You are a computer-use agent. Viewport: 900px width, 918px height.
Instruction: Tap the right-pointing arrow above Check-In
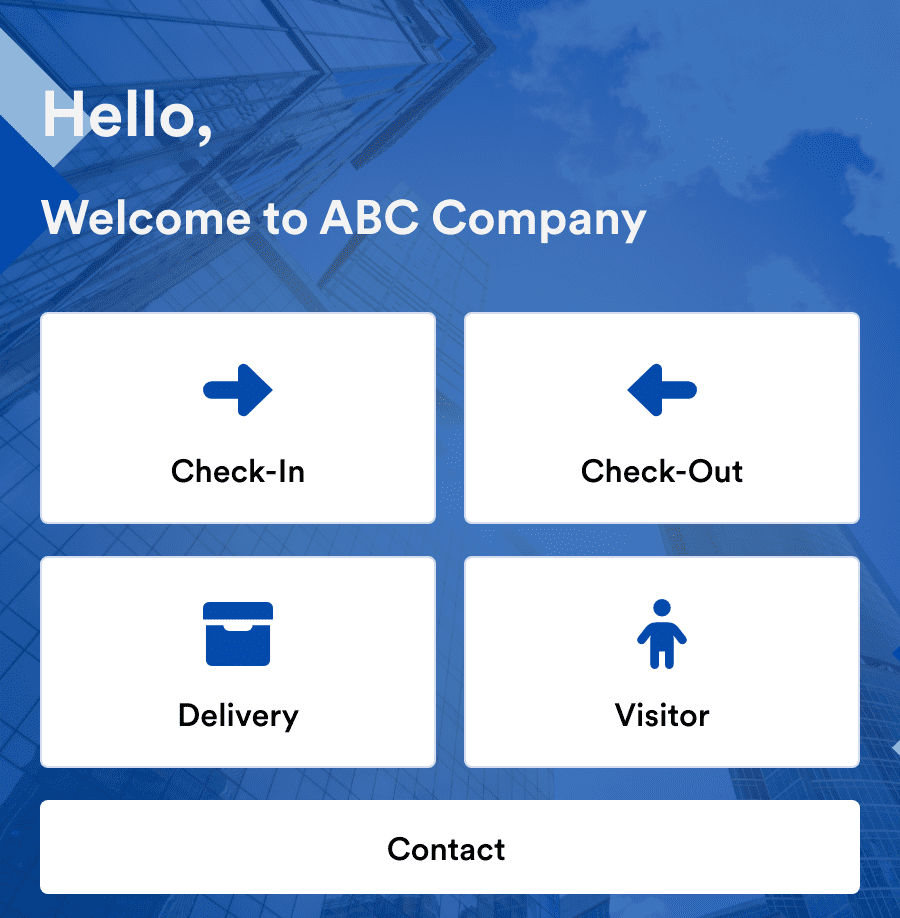coord(238,388)
